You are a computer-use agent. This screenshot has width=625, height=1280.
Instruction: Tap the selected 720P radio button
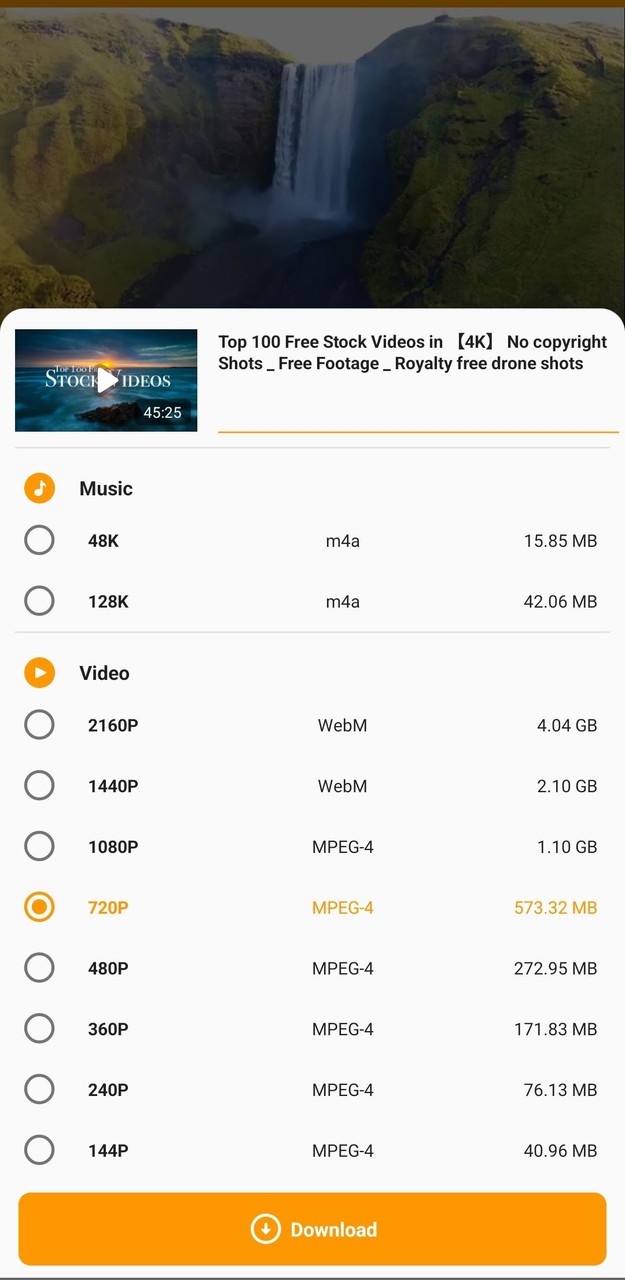pyautogui.click(x=39, y=907)
